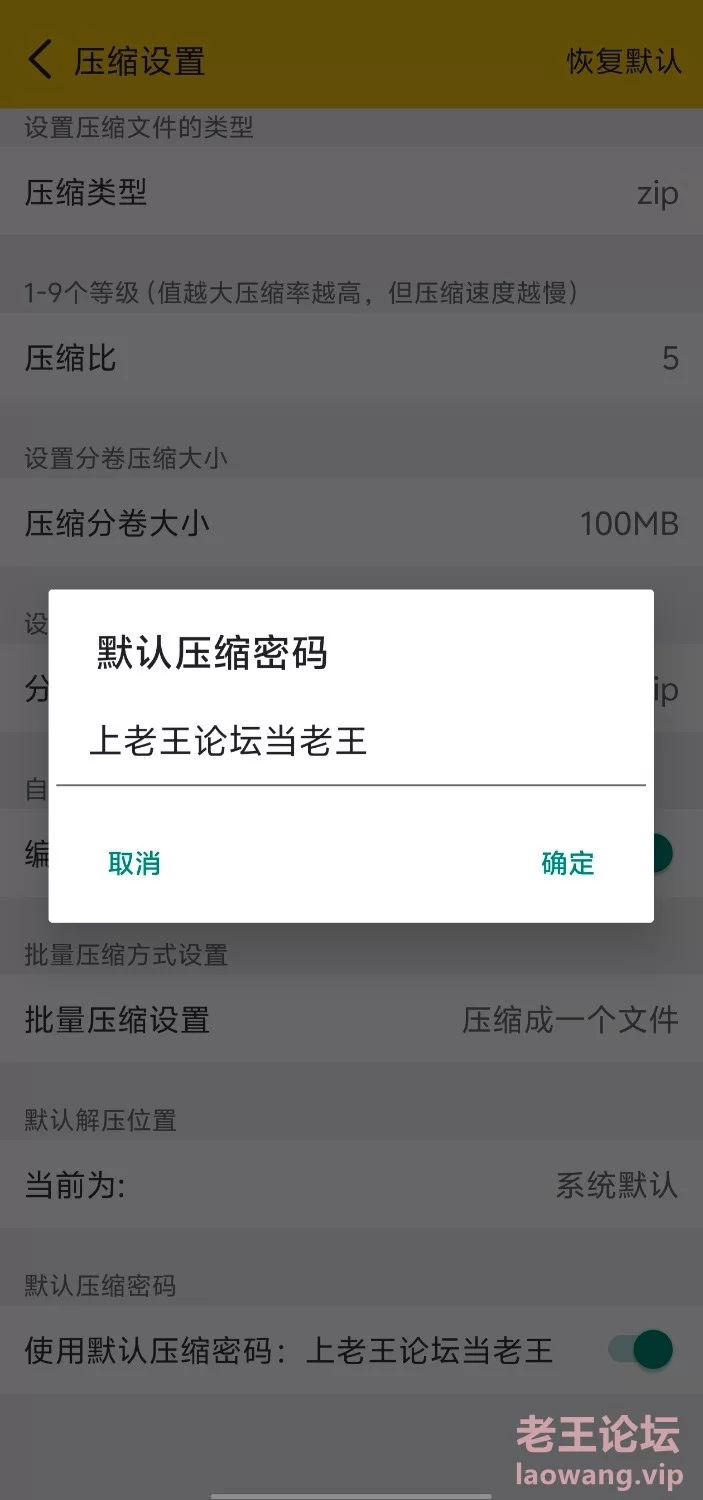Toggle the 使用默认压缩密码 switch

(x=641, y=1350)
